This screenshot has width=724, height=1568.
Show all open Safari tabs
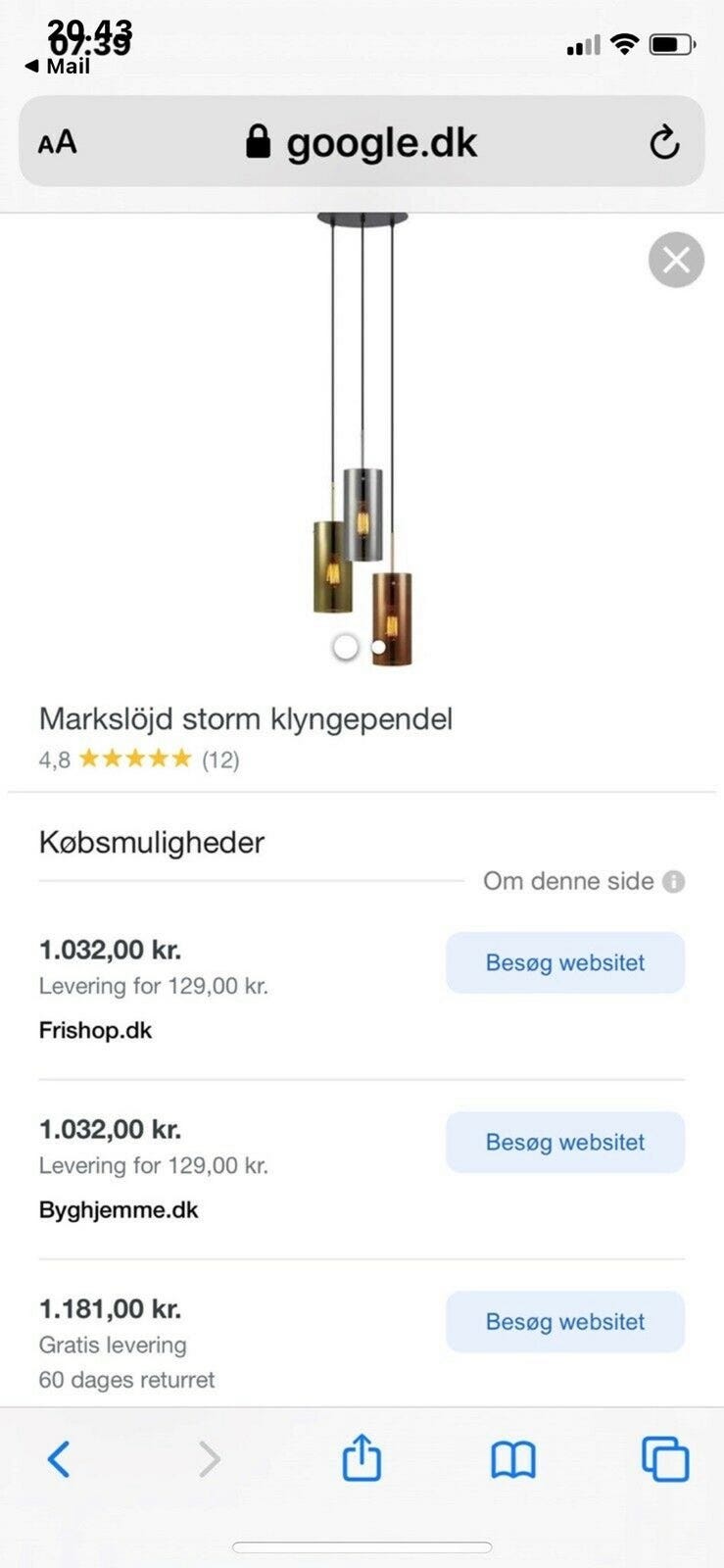coord(665,1459)
